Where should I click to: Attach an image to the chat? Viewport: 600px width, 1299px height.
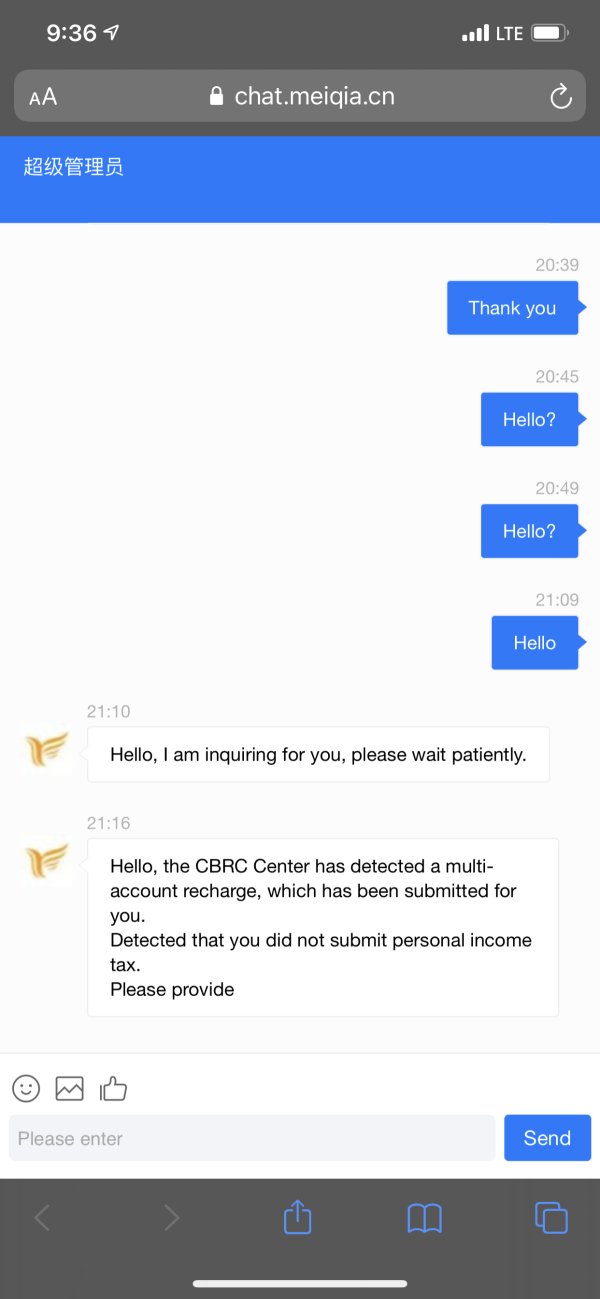pos(70,1088)
